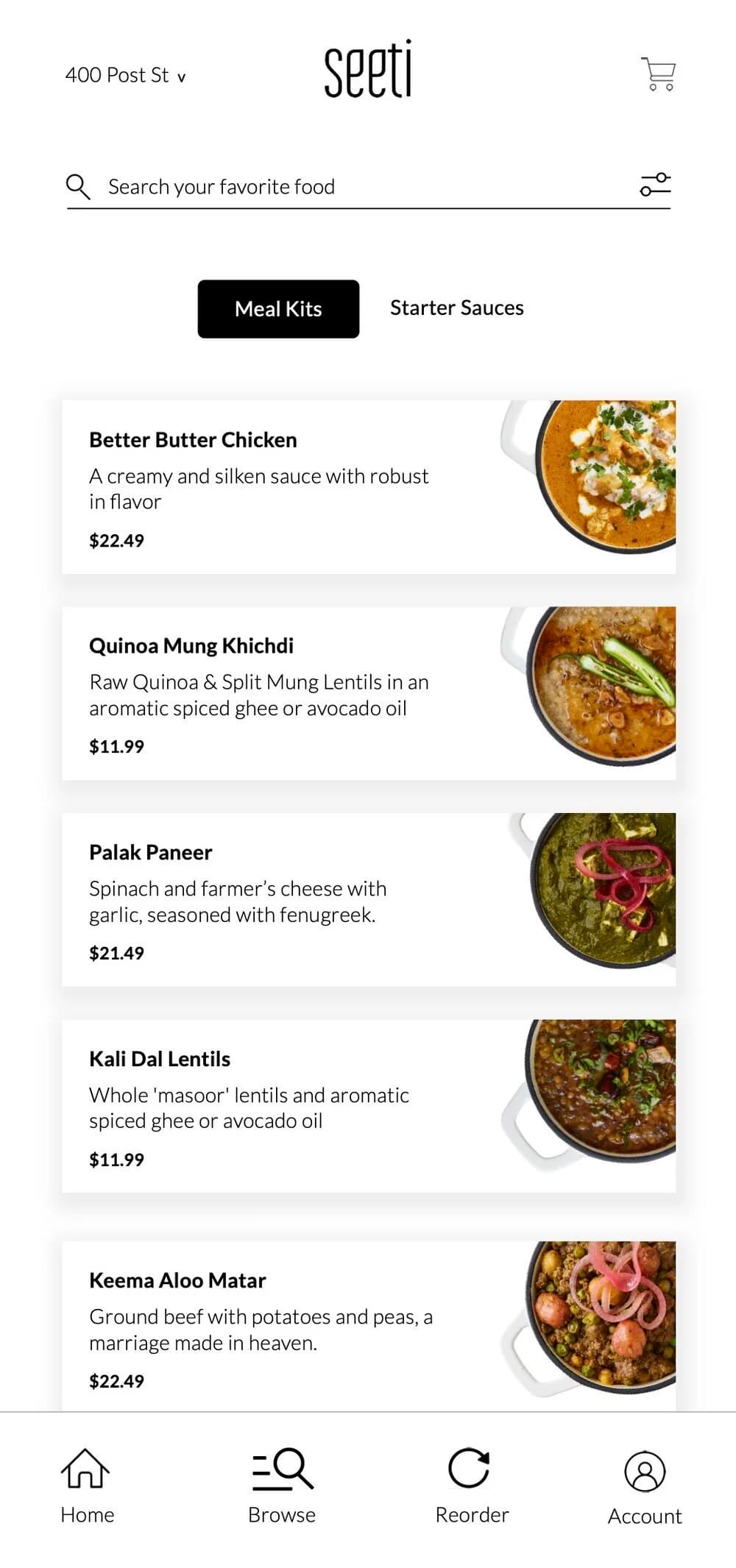This screenshot has height=1568, width=736.
Task: Open the search filter options
Action: tap(655, 185)
